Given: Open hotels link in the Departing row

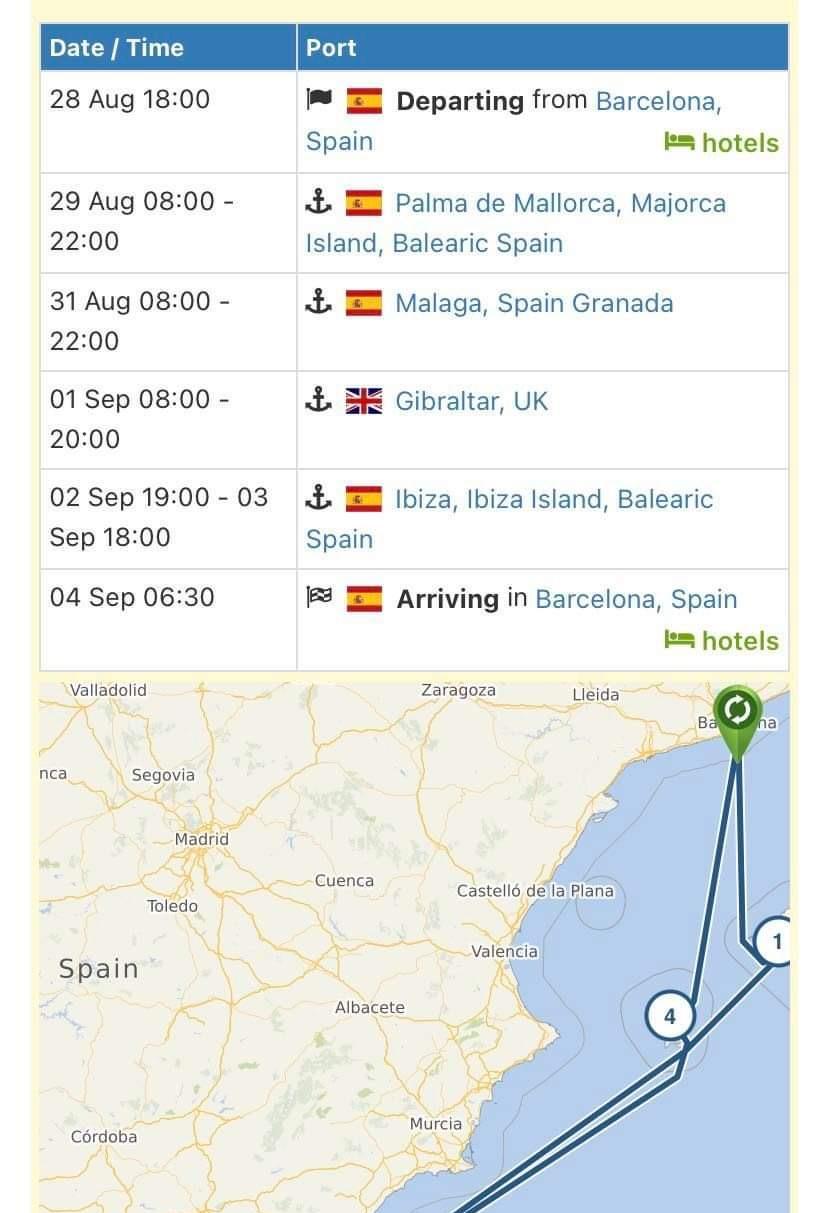Looking at the screenshot, I should point(722,143).
